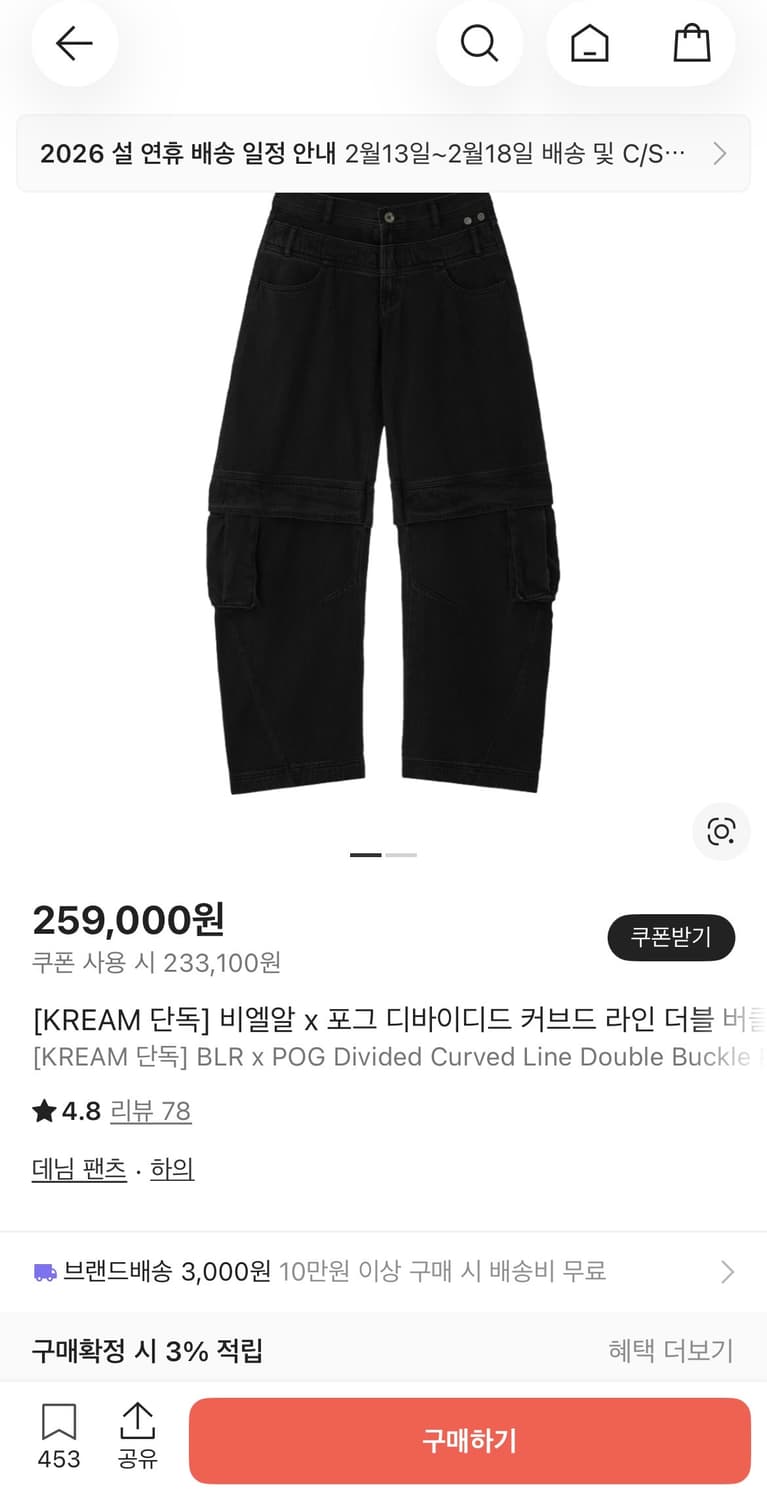The image size is (767, 1500).
Task: Open the 데님 팬츠 category
Action: tap(78, 1169)
